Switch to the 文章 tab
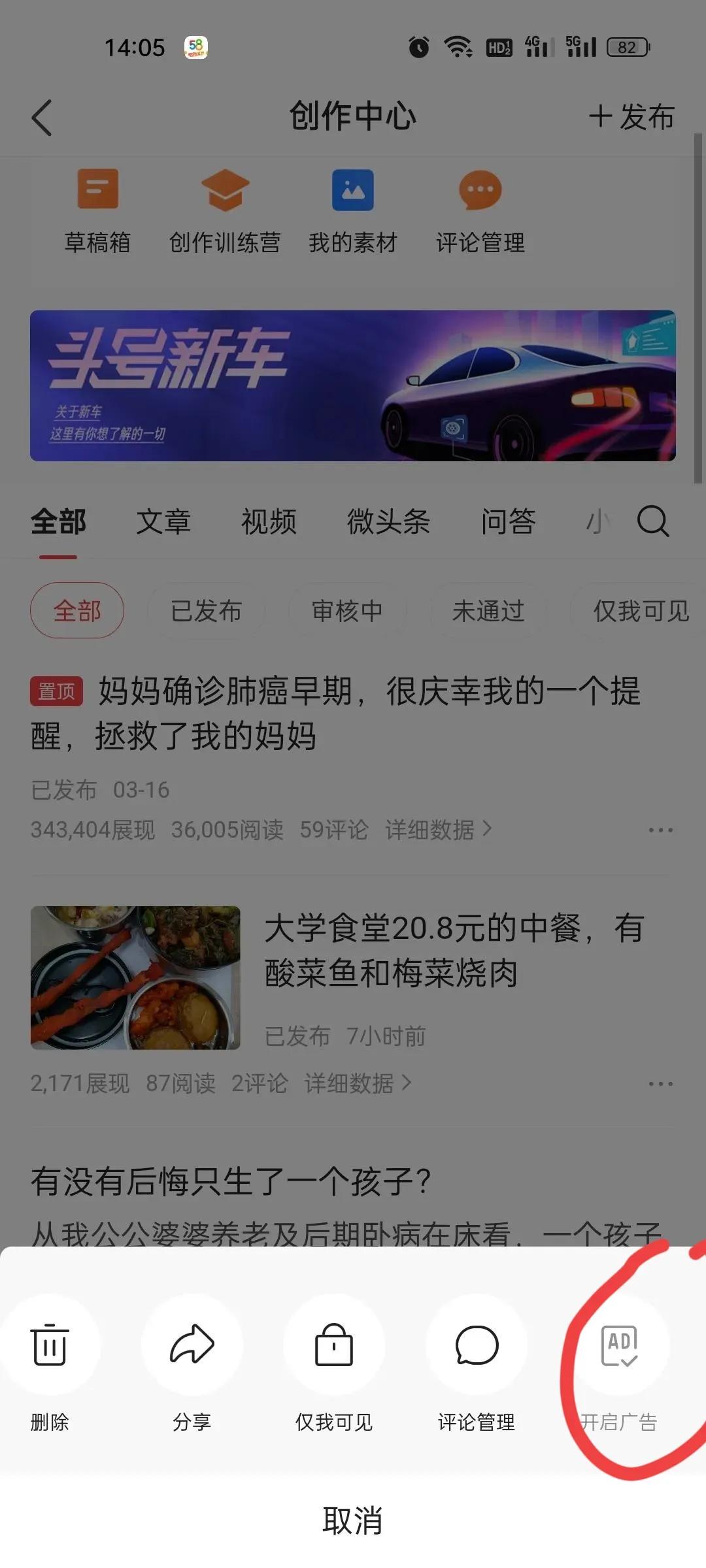Image resolution: width=706 pixels, height=1568 pixels. coord(164,523)
